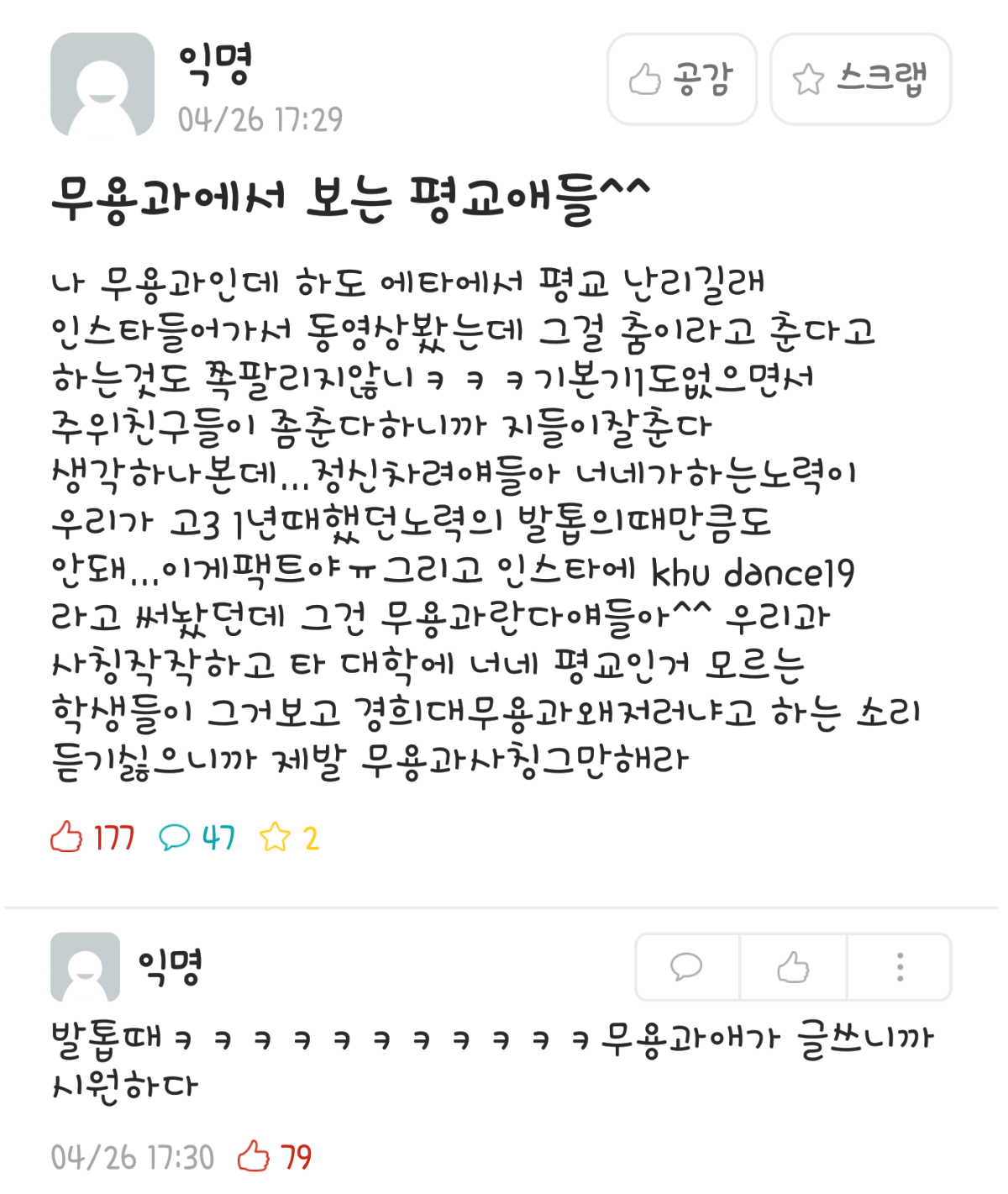The height and width of the screenshot is (1194, 1008).
Task: Like the comment with thumbs-up icon
Action: pos(793,966)
